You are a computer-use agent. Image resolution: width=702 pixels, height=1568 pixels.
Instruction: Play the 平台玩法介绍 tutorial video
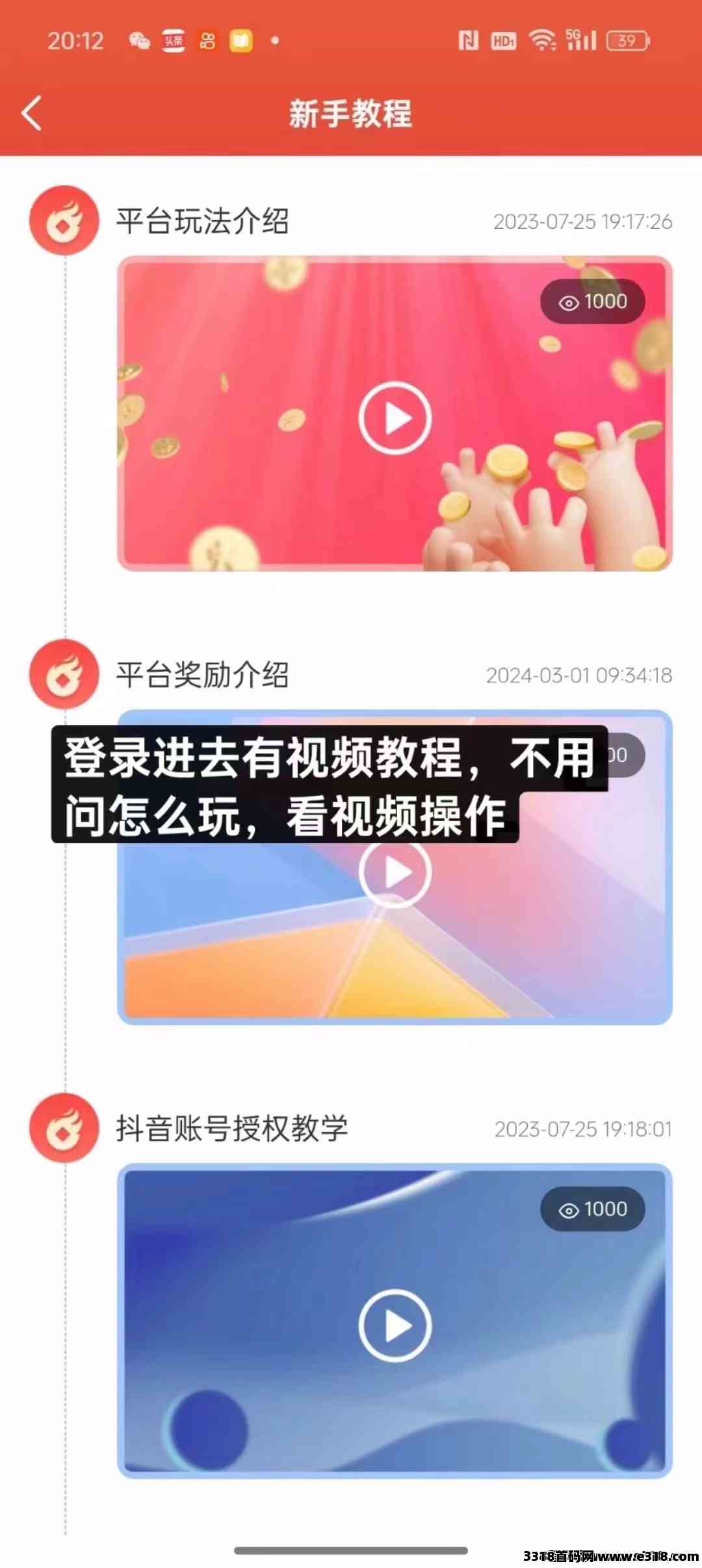(395, 418)
